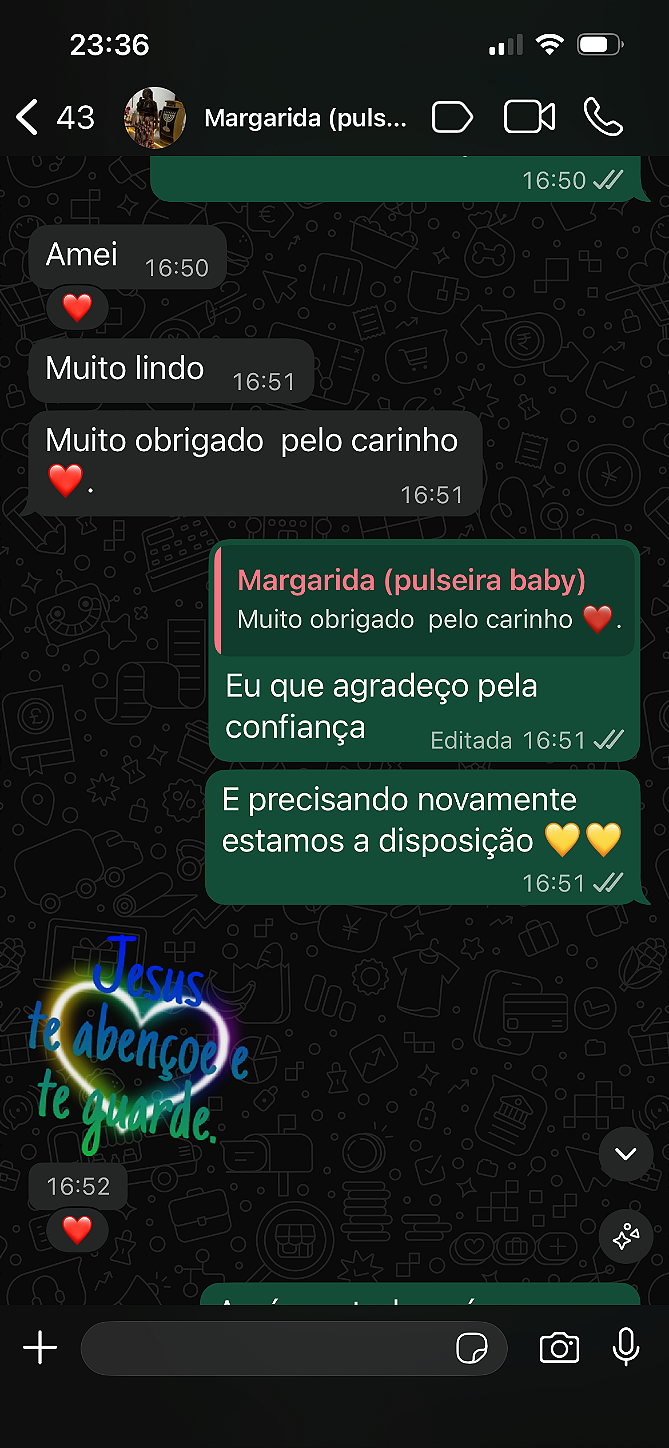Image resolution: width=669 pixels, height=1448 pixels.
Task: Tap the microphone for voice message
Action: tap(626, 1348)
